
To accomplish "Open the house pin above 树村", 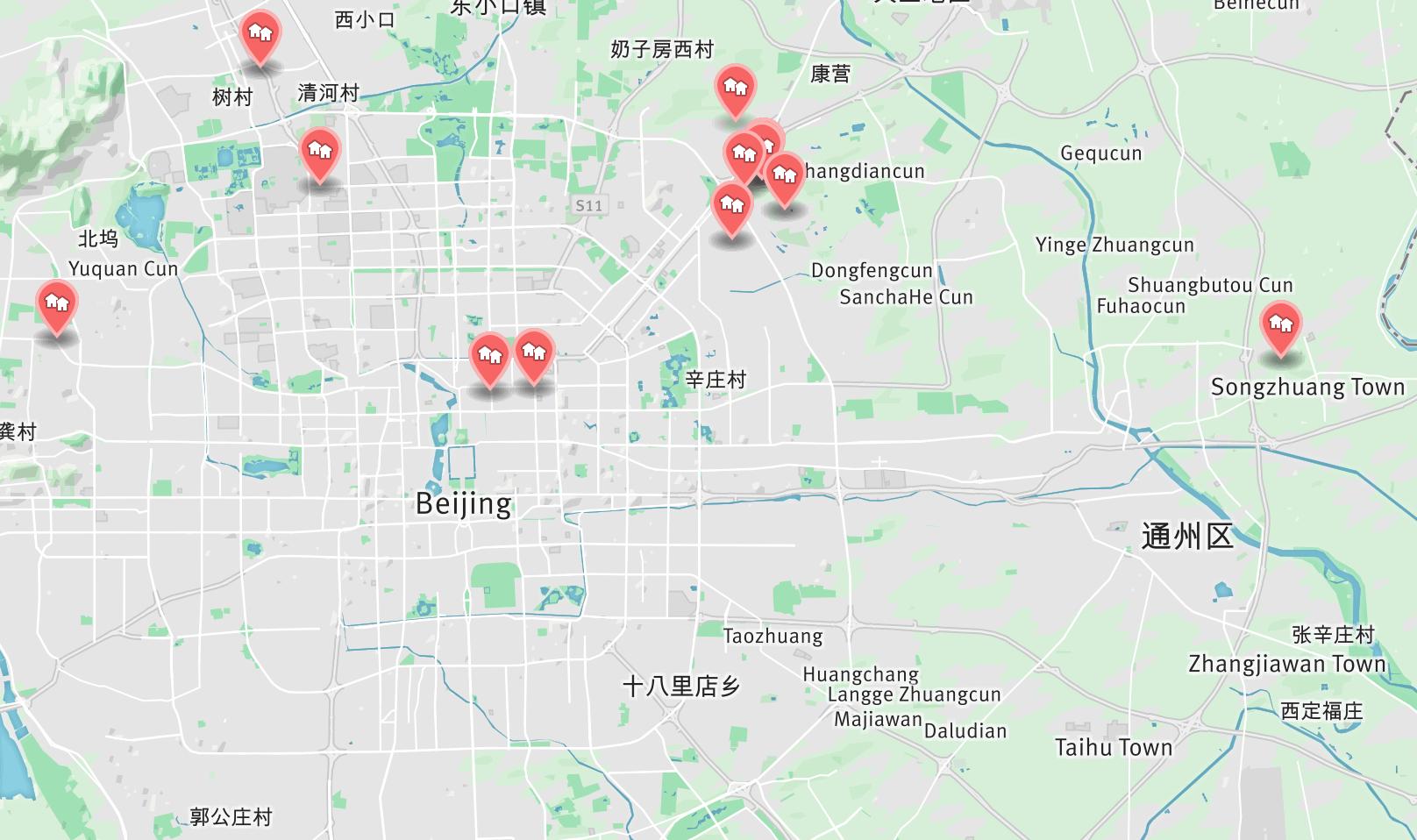I will [260, 33].
